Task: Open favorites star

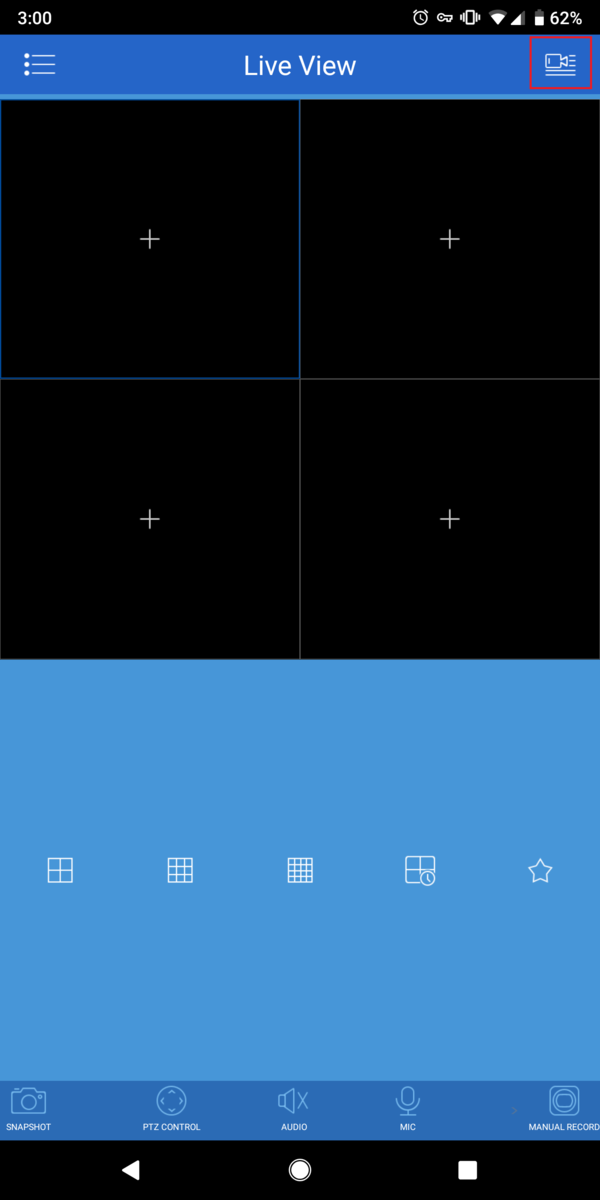Action: tap(540, 871)
